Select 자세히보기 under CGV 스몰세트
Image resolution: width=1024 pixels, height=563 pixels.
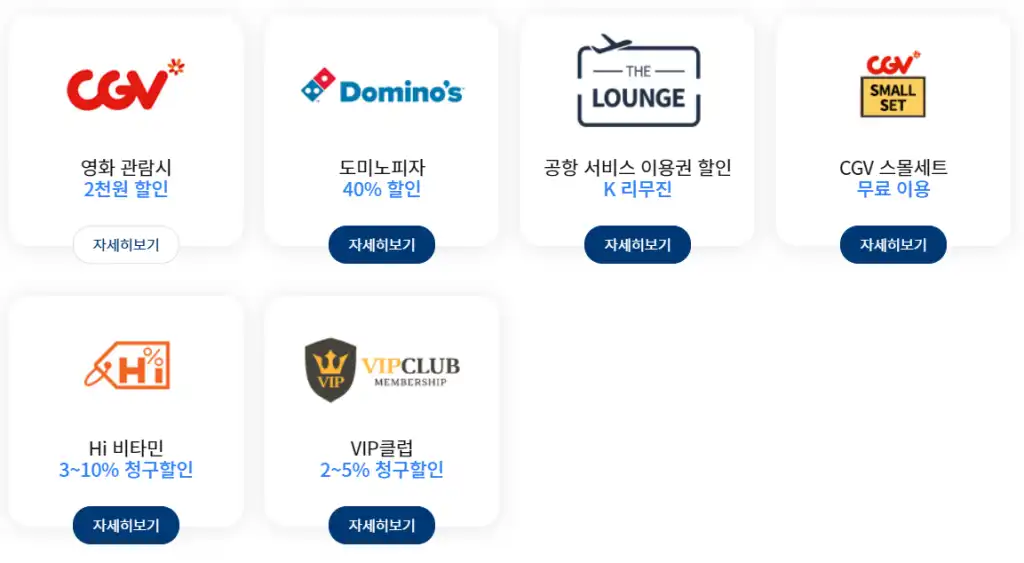[x=893, y=245]
